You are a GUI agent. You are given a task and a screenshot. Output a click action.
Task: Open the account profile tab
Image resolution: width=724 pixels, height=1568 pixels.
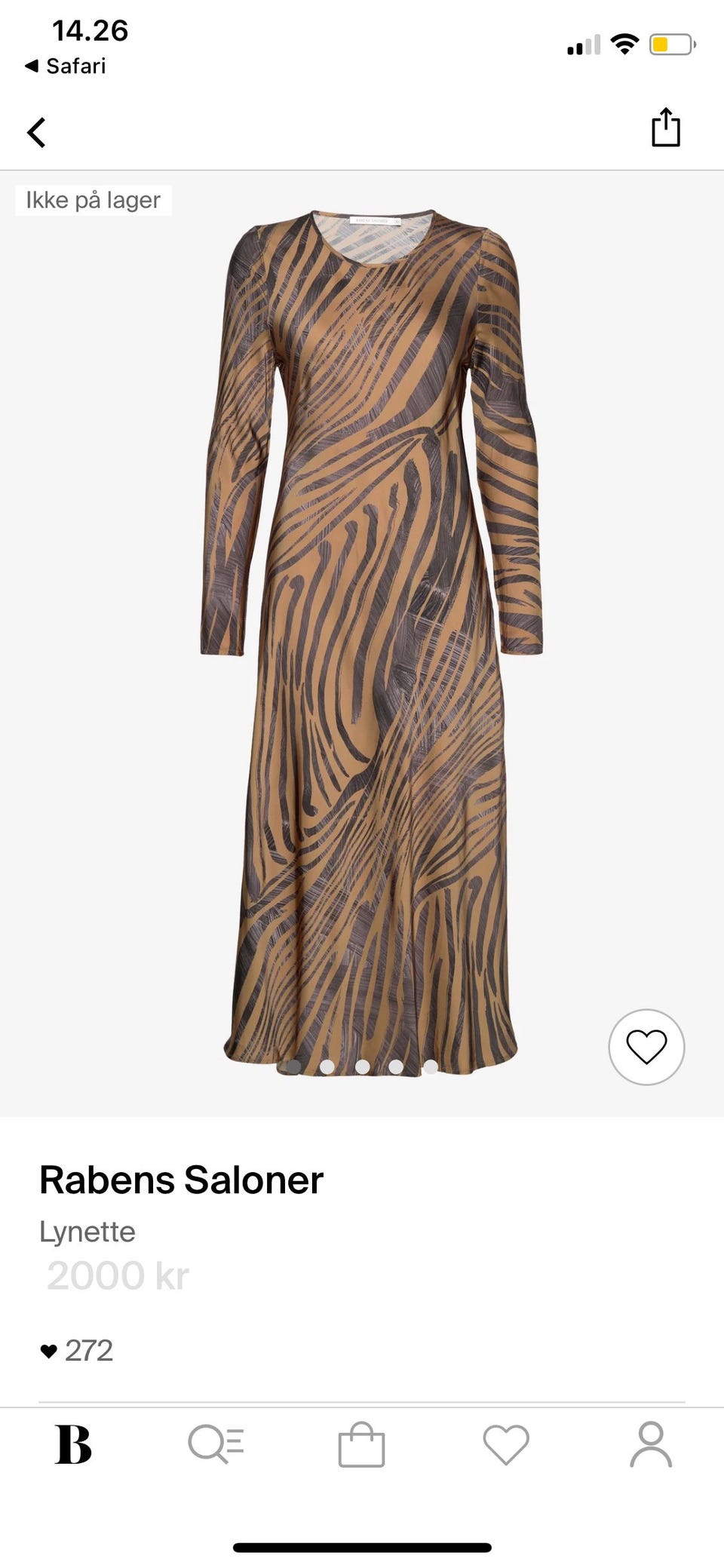point(651,1444)
